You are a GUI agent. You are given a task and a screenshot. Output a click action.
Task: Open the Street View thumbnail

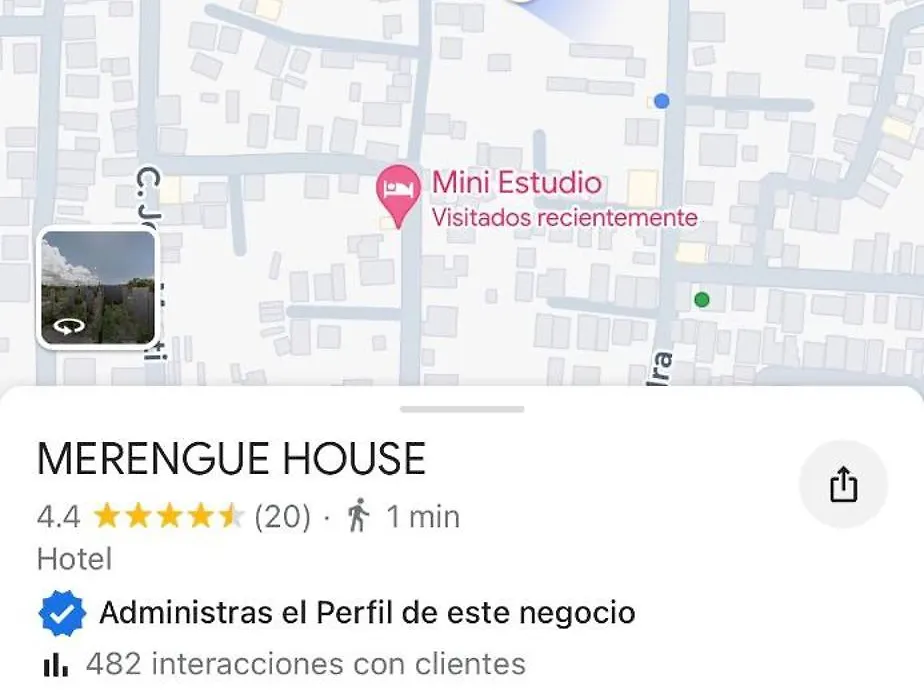pos(97,287)
